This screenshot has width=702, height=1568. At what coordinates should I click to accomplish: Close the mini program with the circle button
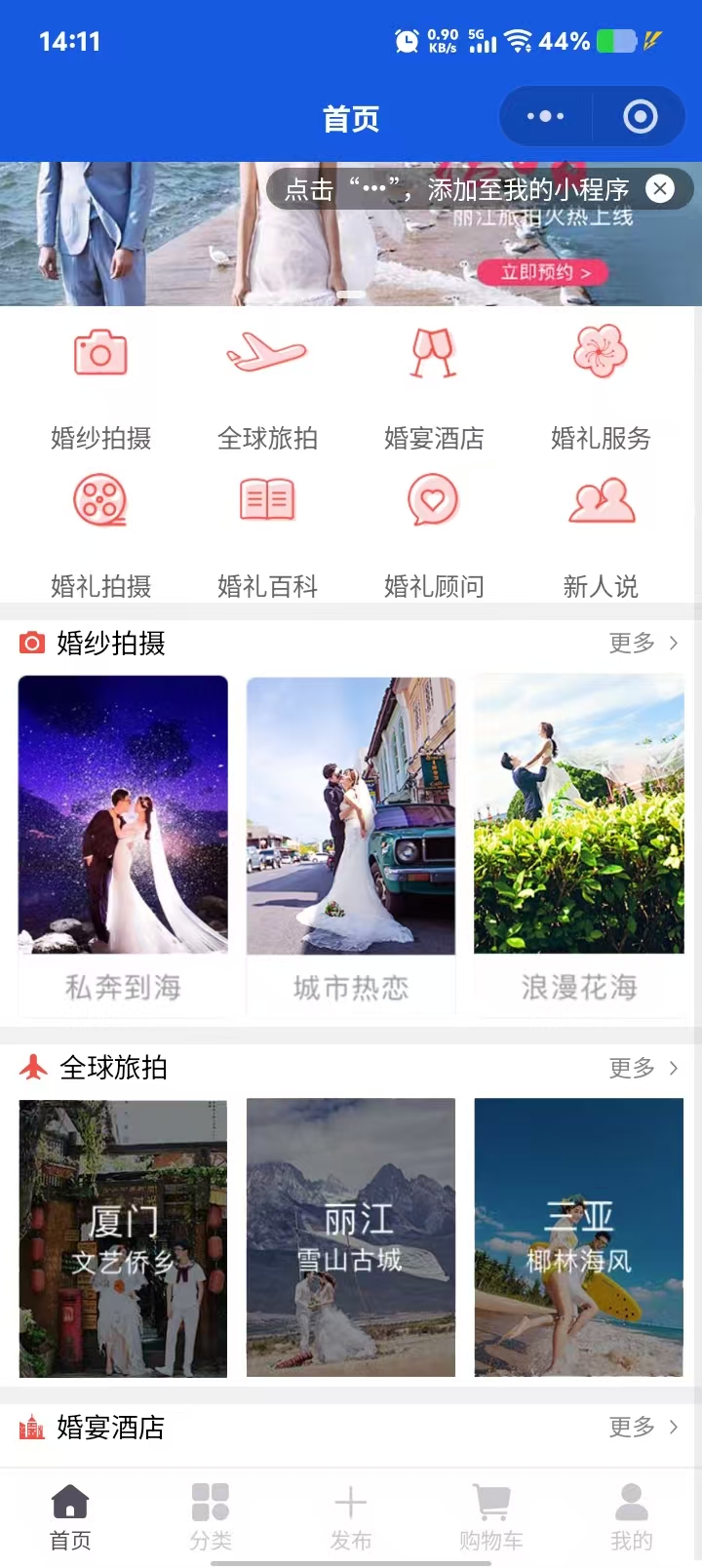pyautogui.click(x=640, y=117)
